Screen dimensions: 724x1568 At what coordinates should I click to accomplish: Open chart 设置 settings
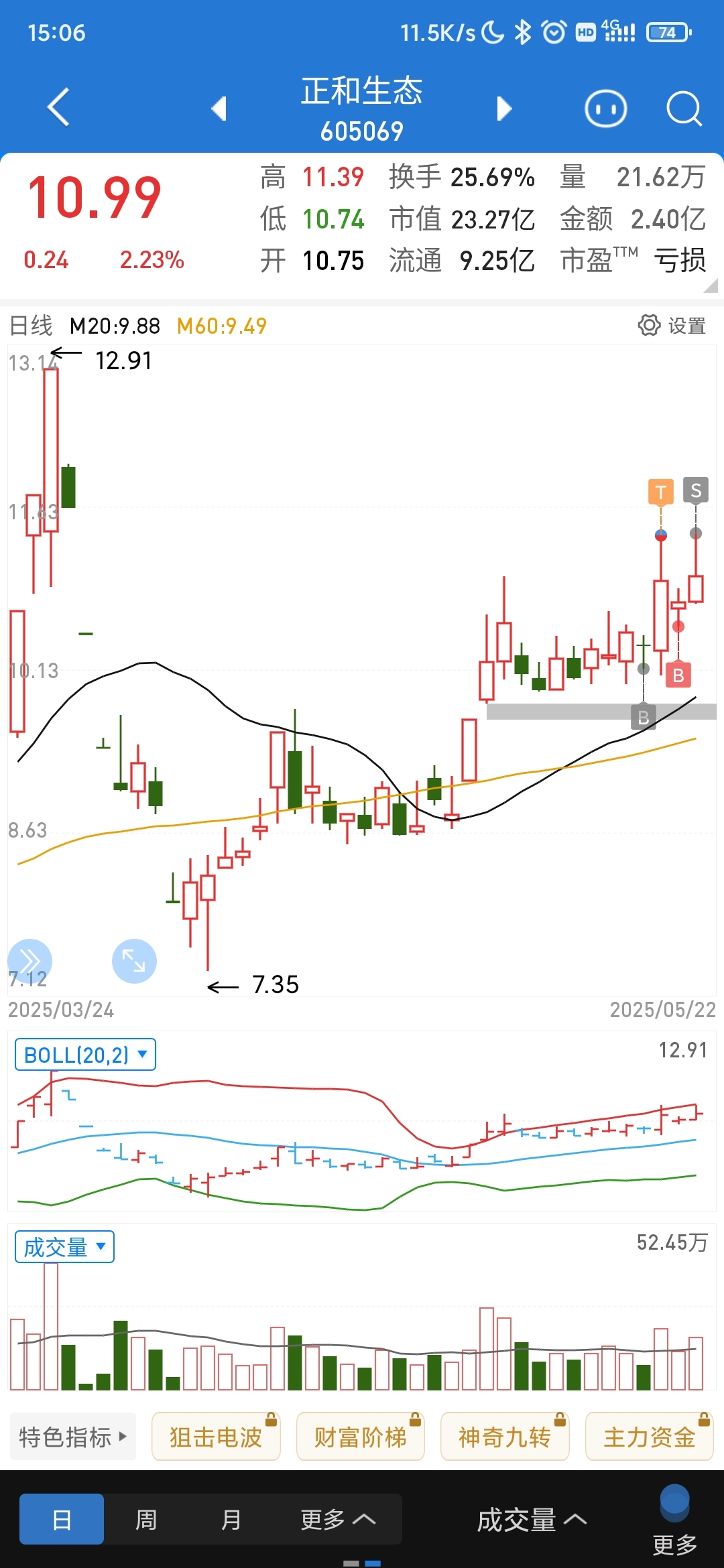672,326
